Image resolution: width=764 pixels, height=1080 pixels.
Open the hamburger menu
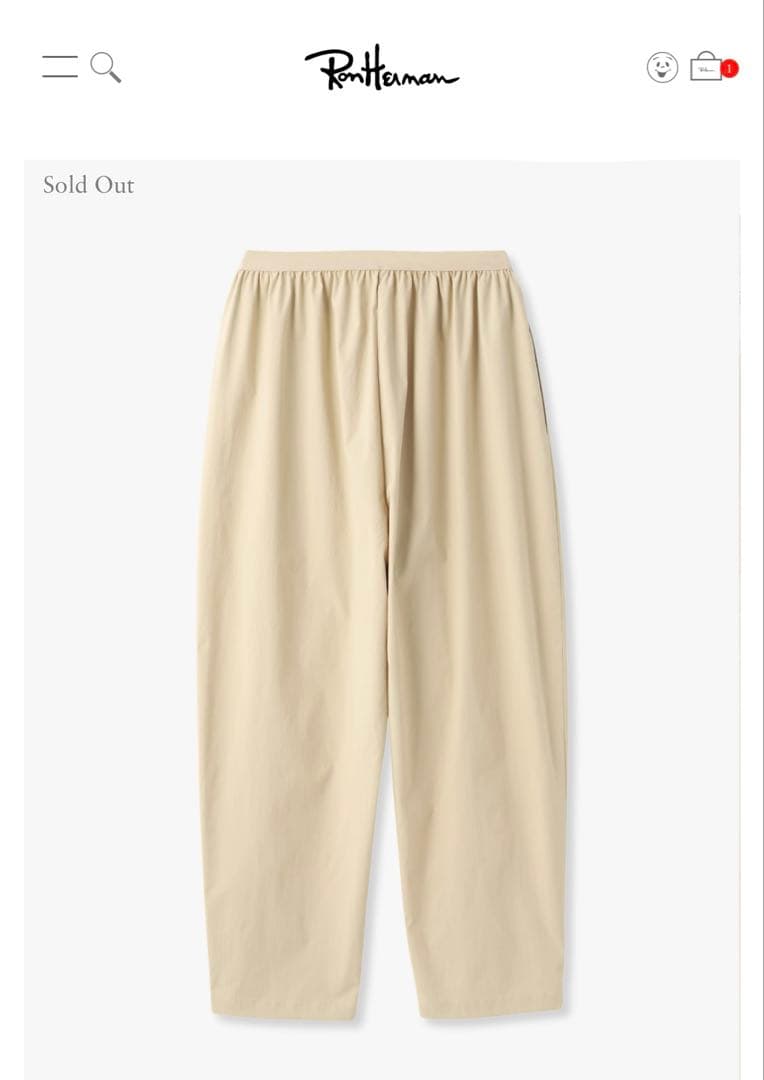[59, 67]
